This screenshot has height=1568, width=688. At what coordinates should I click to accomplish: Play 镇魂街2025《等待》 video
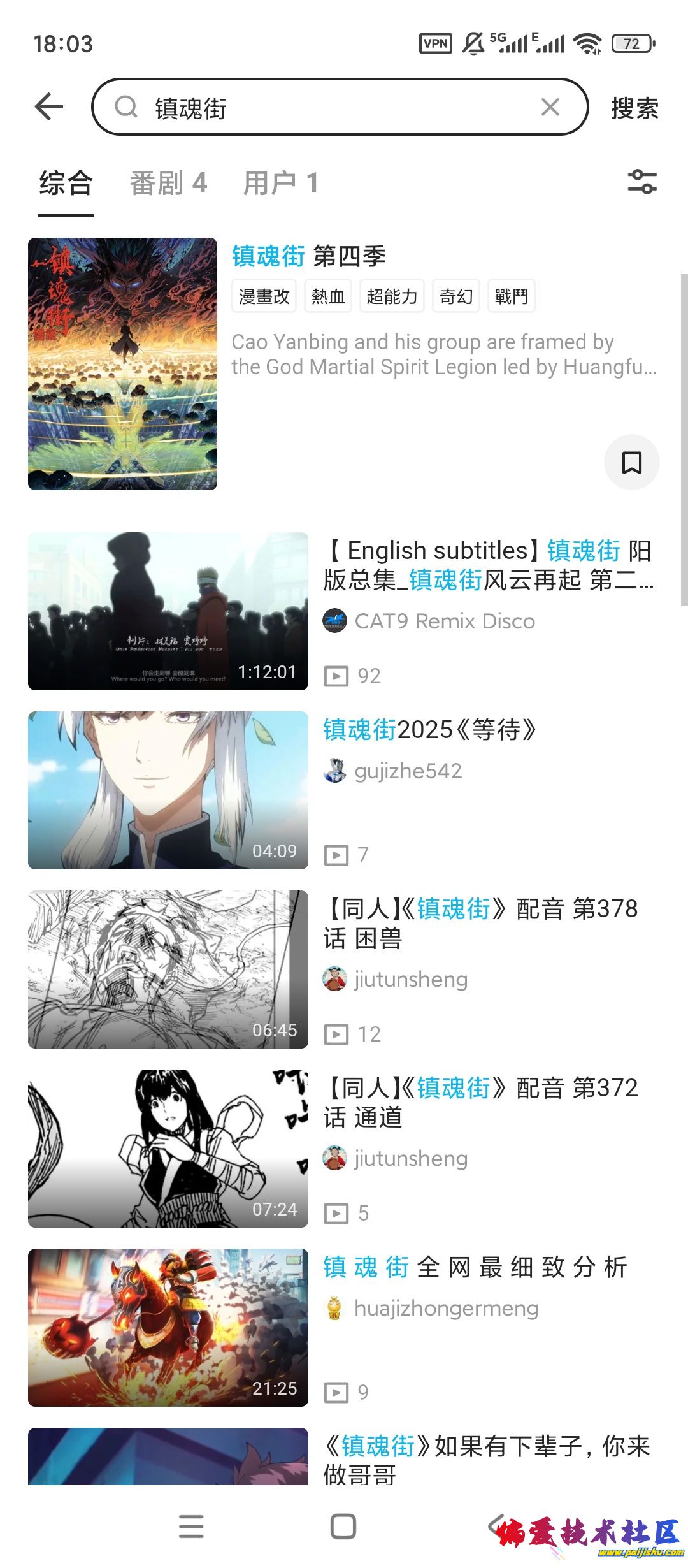(168, 790)
